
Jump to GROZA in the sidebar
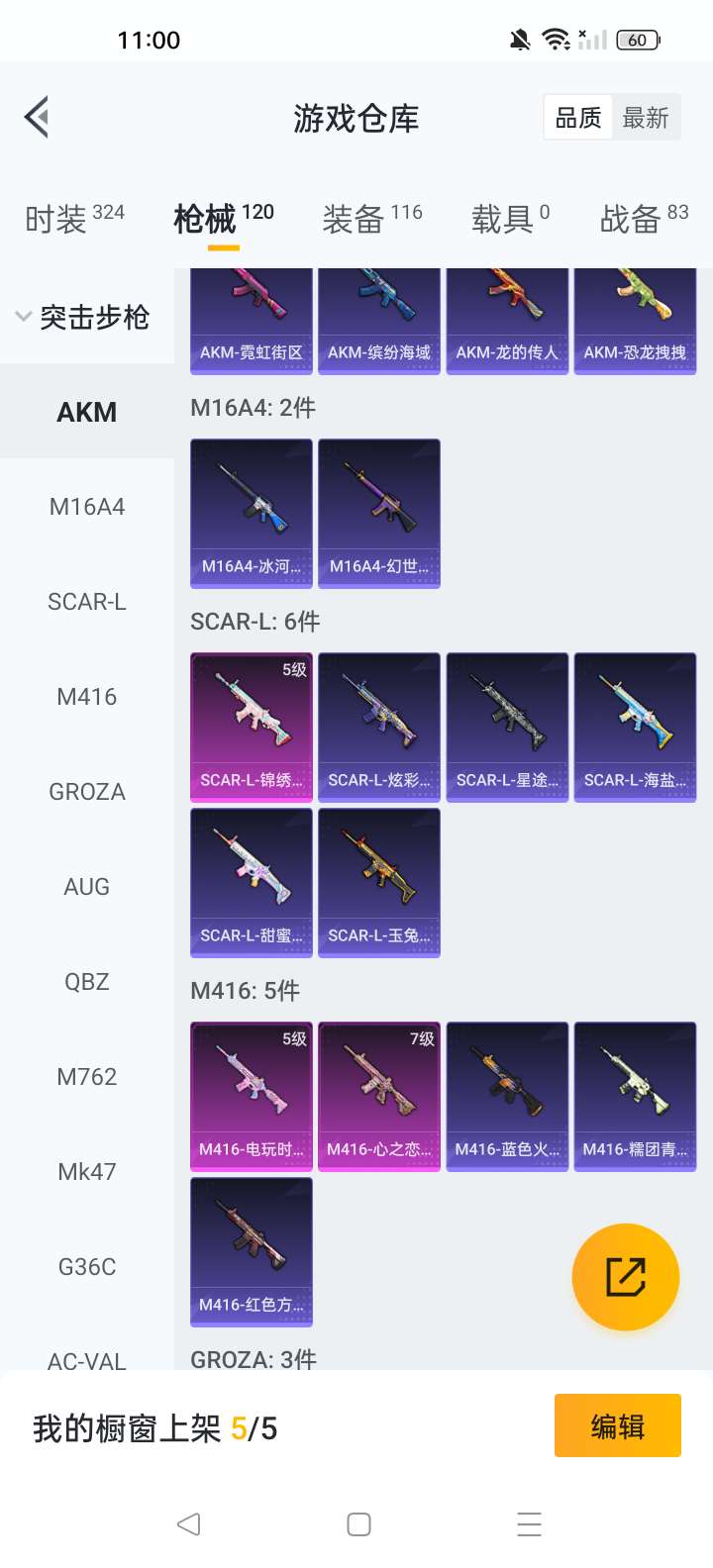coord(87,792)
